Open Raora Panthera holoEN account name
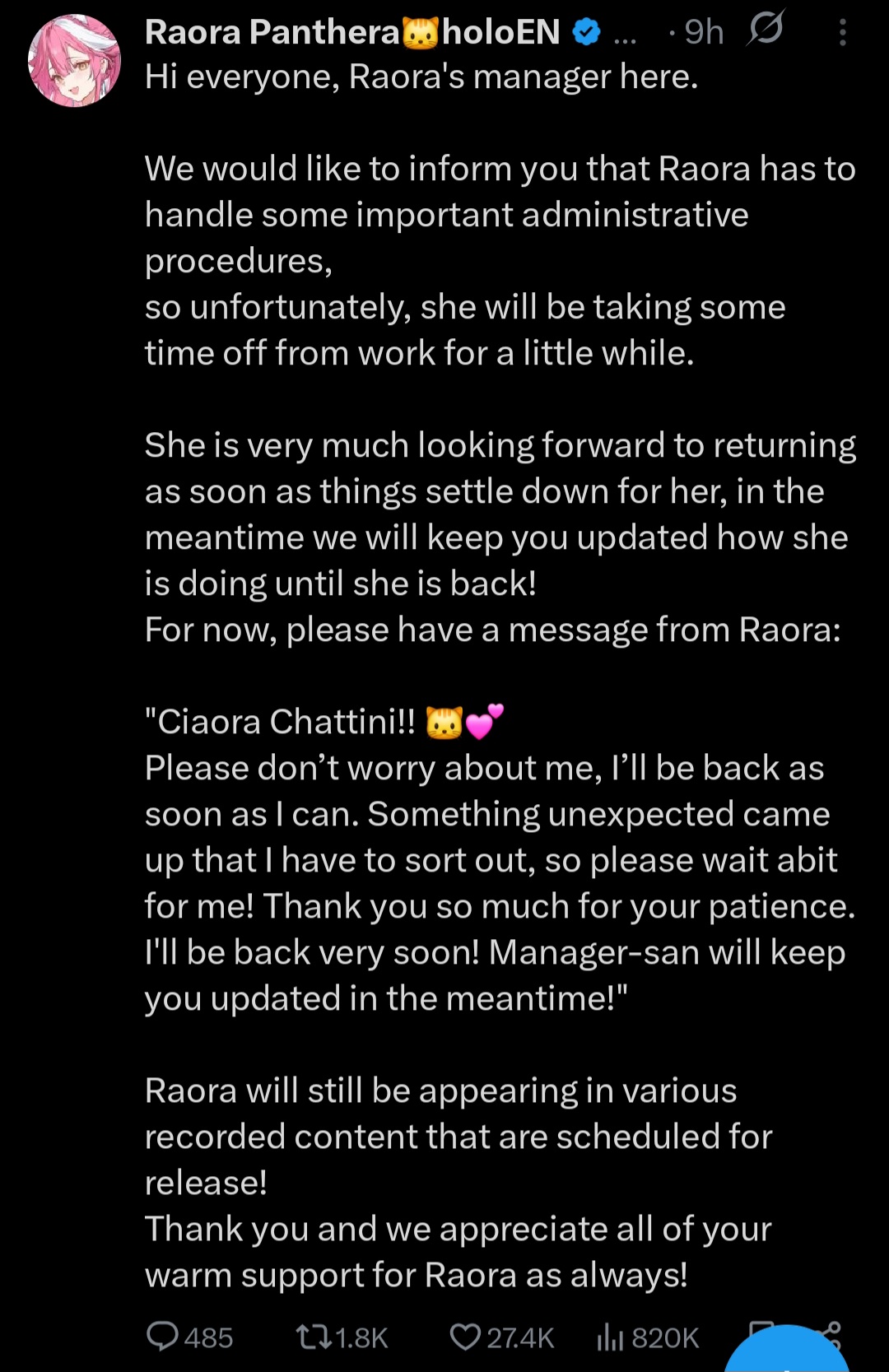This screenshot has height=1372, width=889. (x=352, y=32)
